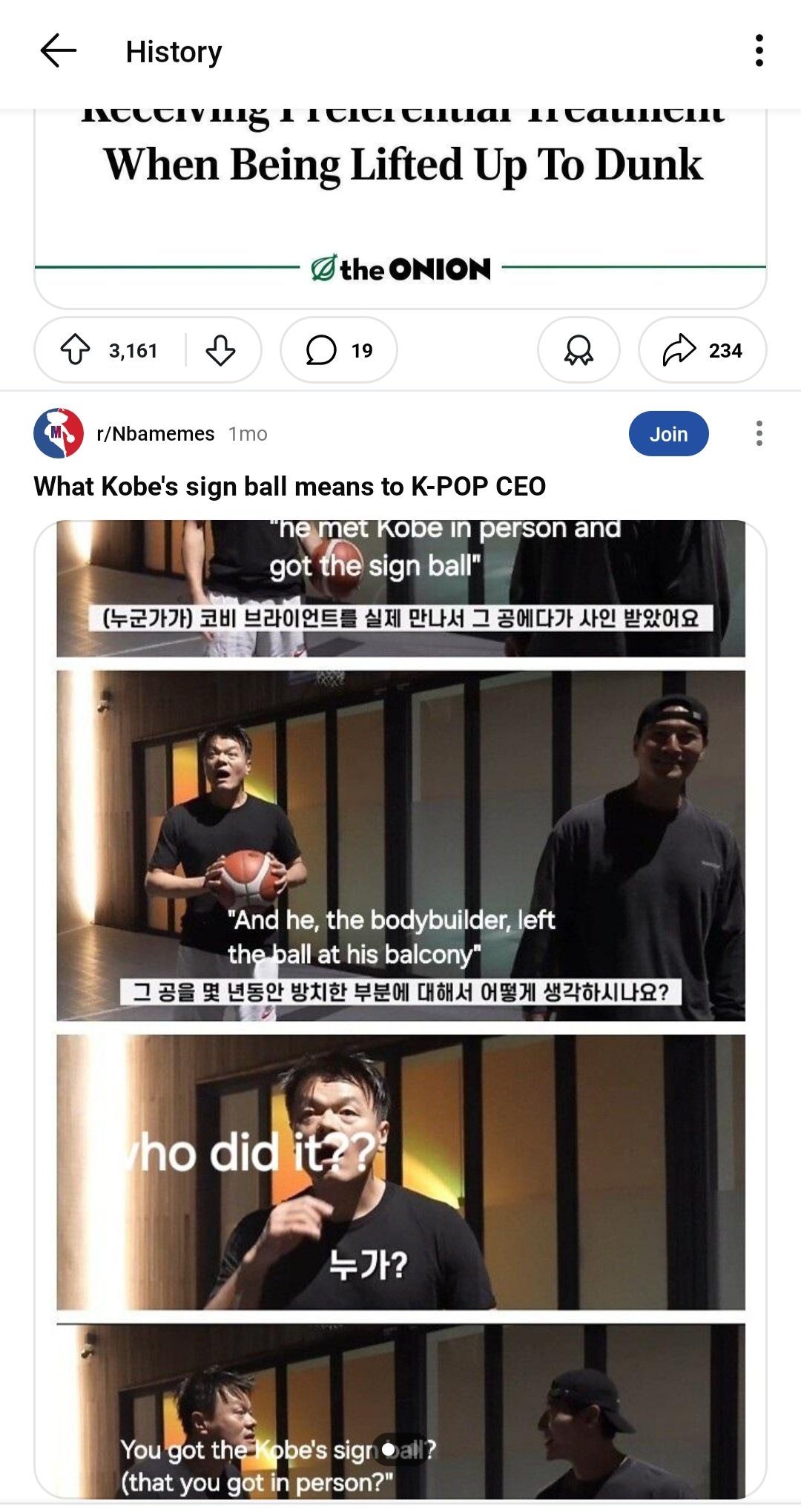
Task: Open the Kobe sign ball post image
Action: (x=400, y=964)
